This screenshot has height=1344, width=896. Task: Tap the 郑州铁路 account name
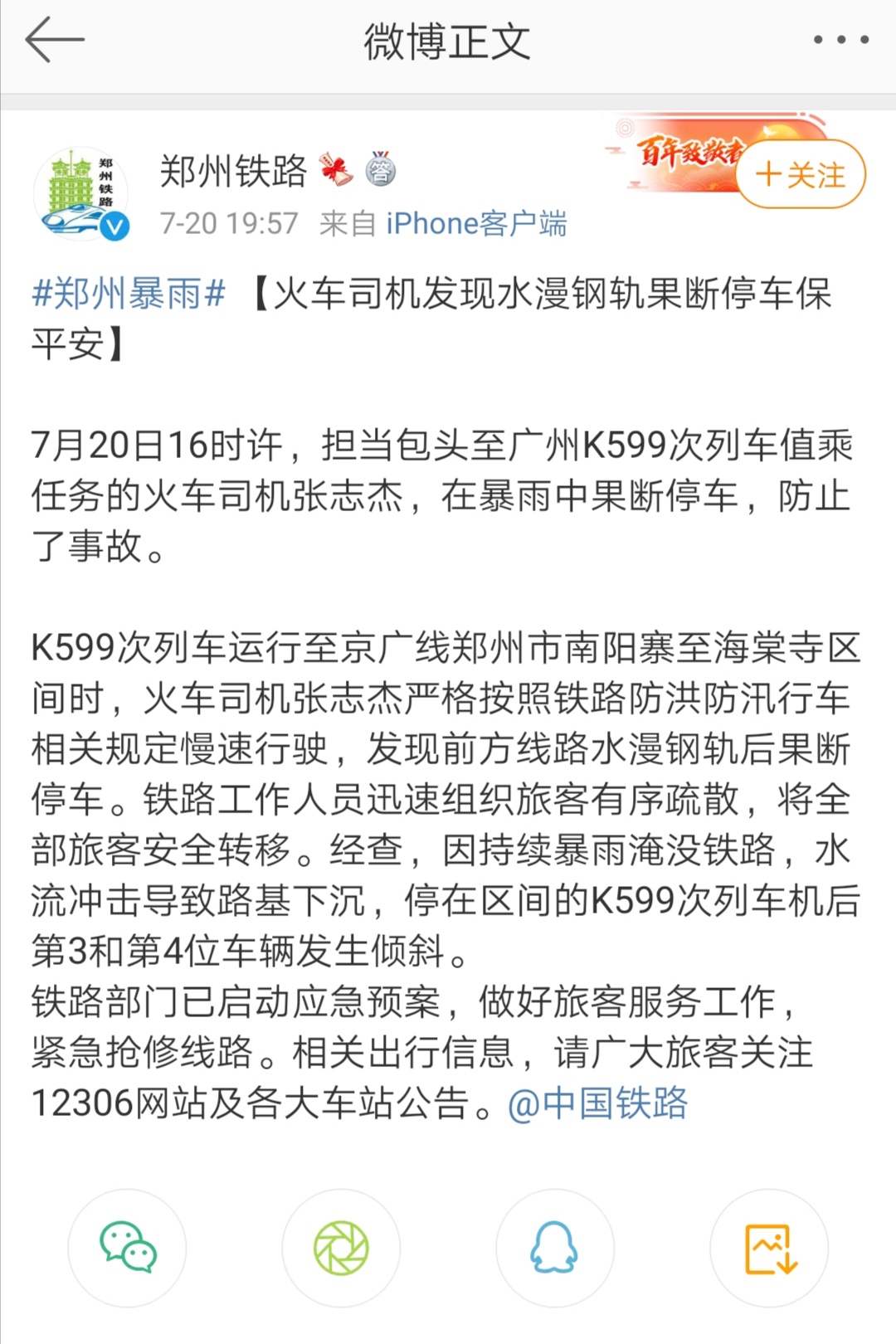click(x=233, y=172)
